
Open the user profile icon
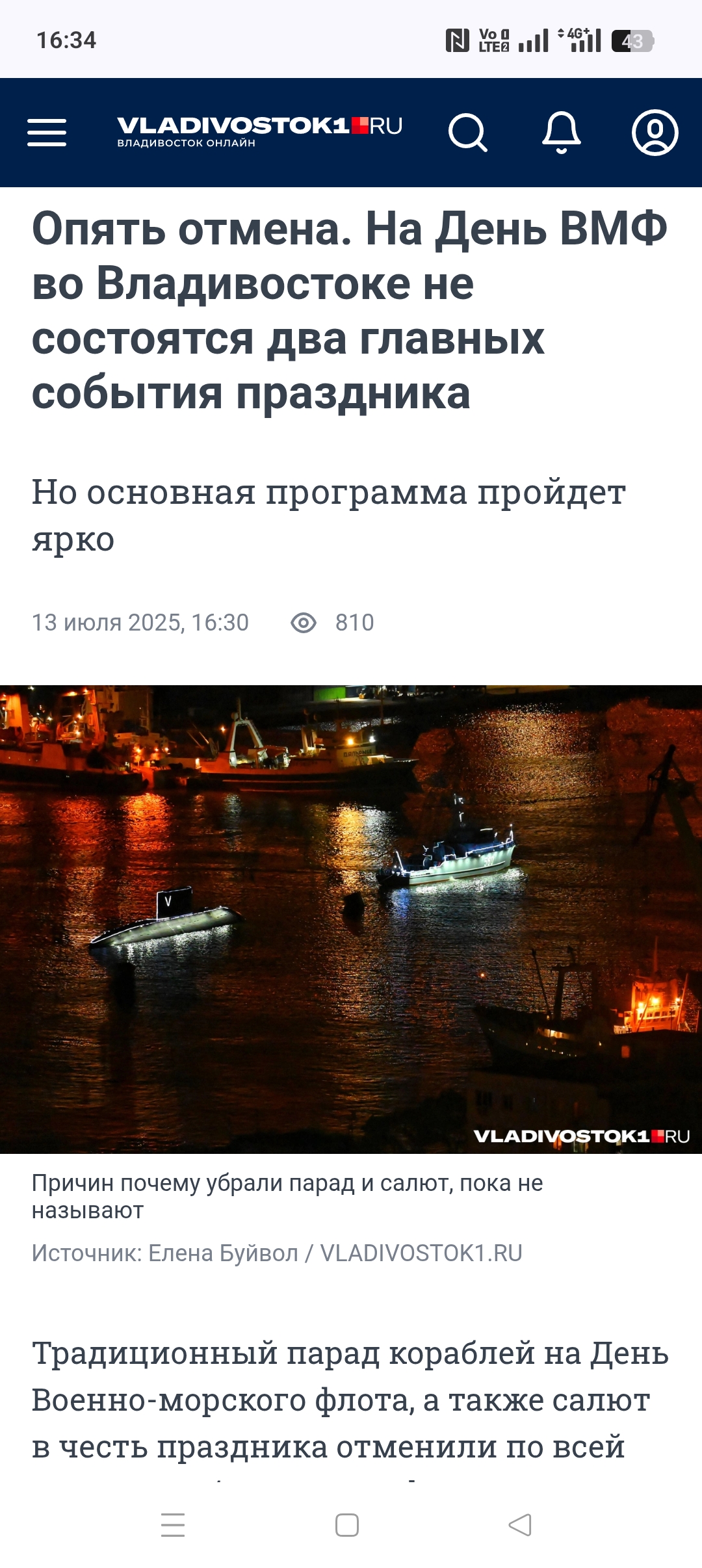click(x=655, y=133)
